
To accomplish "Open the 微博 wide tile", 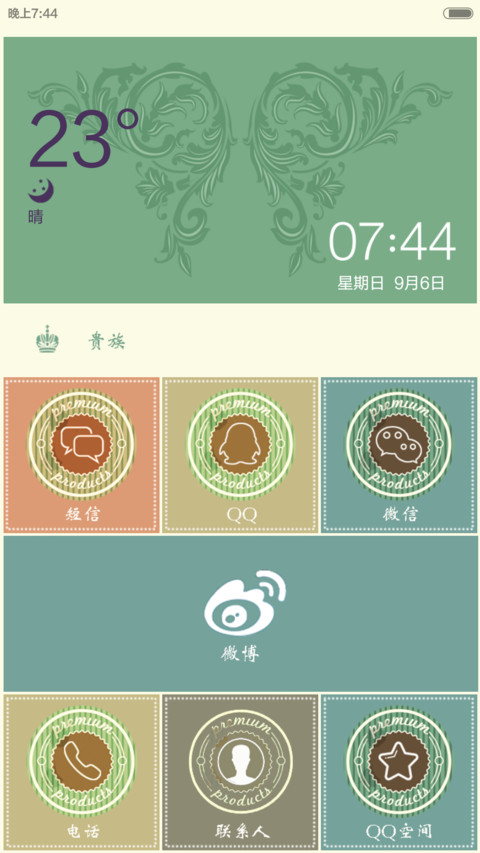I will tap(240, 614).
